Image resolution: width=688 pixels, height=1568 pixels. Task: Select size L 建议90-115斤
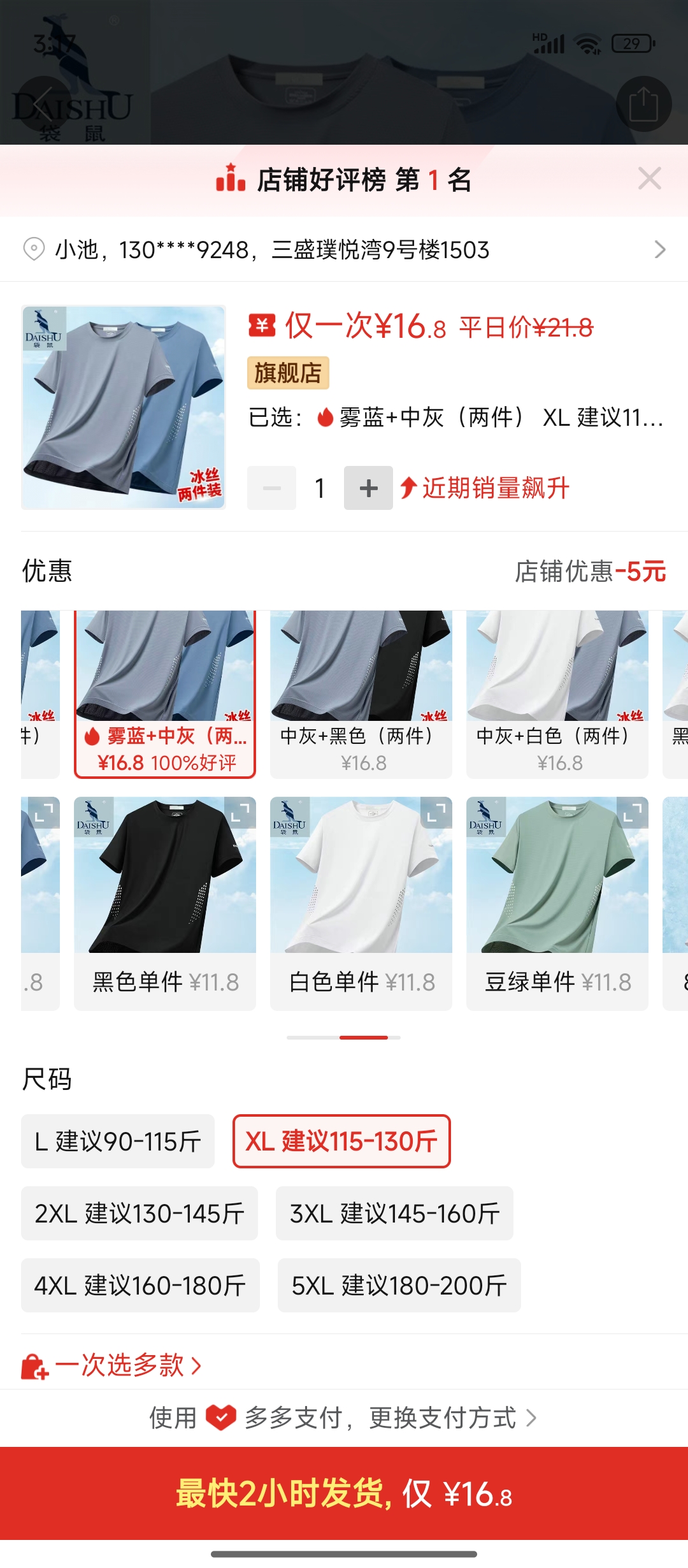click(x=118, y=1141)
